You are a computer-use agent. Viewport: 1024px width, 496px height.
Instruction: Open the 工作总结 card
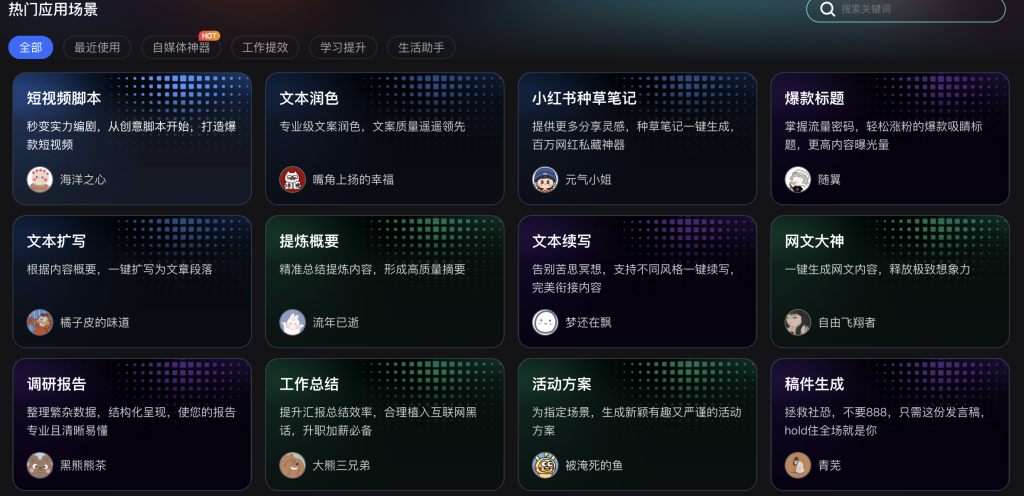pyautogui.click(x=384, y=424)
